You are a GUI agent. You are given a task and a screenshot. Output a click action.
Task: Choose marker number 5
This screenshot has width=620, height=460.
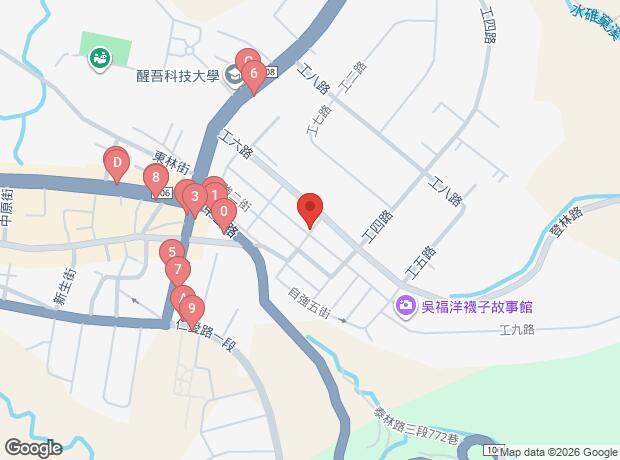tap(172, 253)
